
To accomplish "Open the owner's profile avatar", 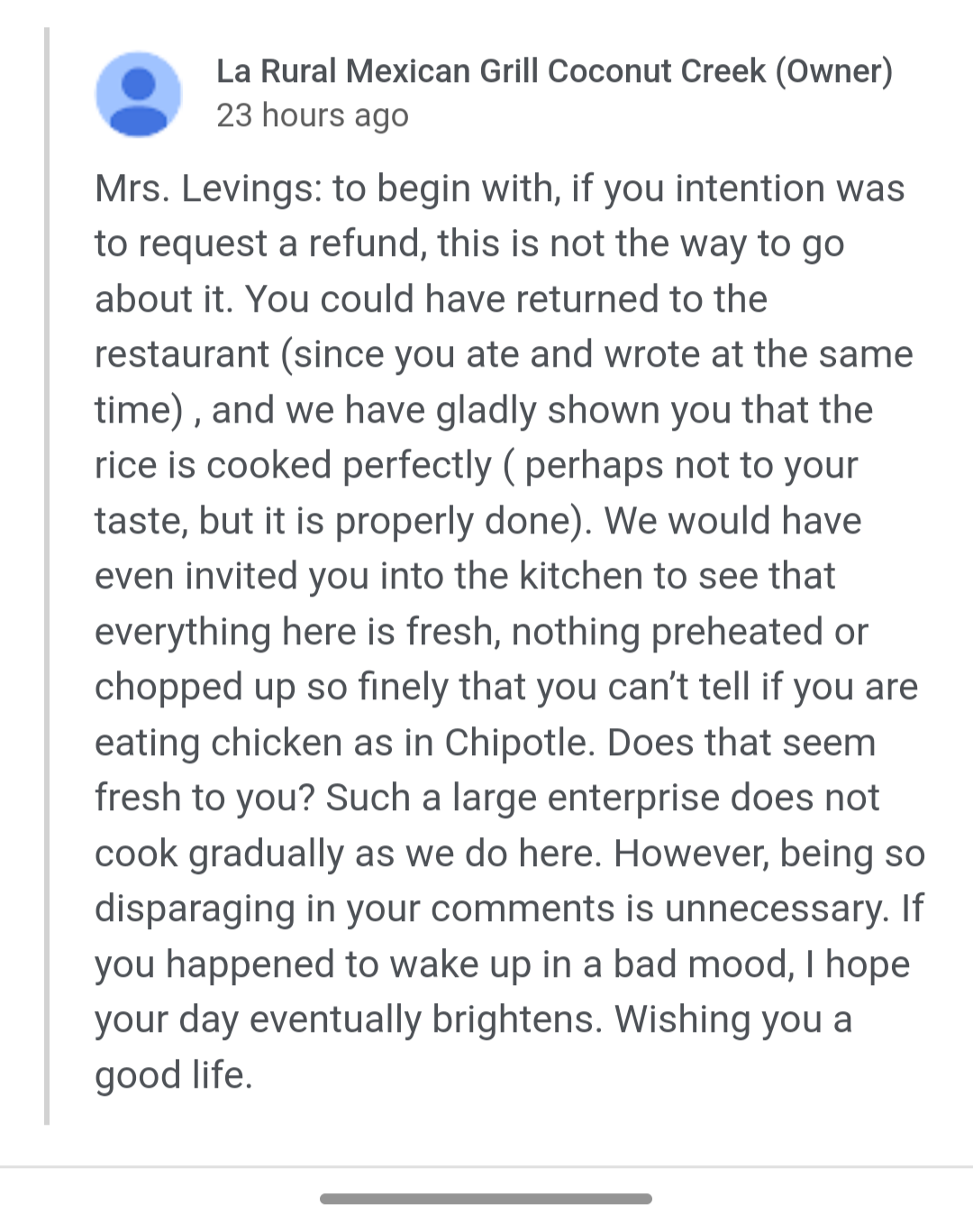I will pyautogui.click(x=138, y=95).
